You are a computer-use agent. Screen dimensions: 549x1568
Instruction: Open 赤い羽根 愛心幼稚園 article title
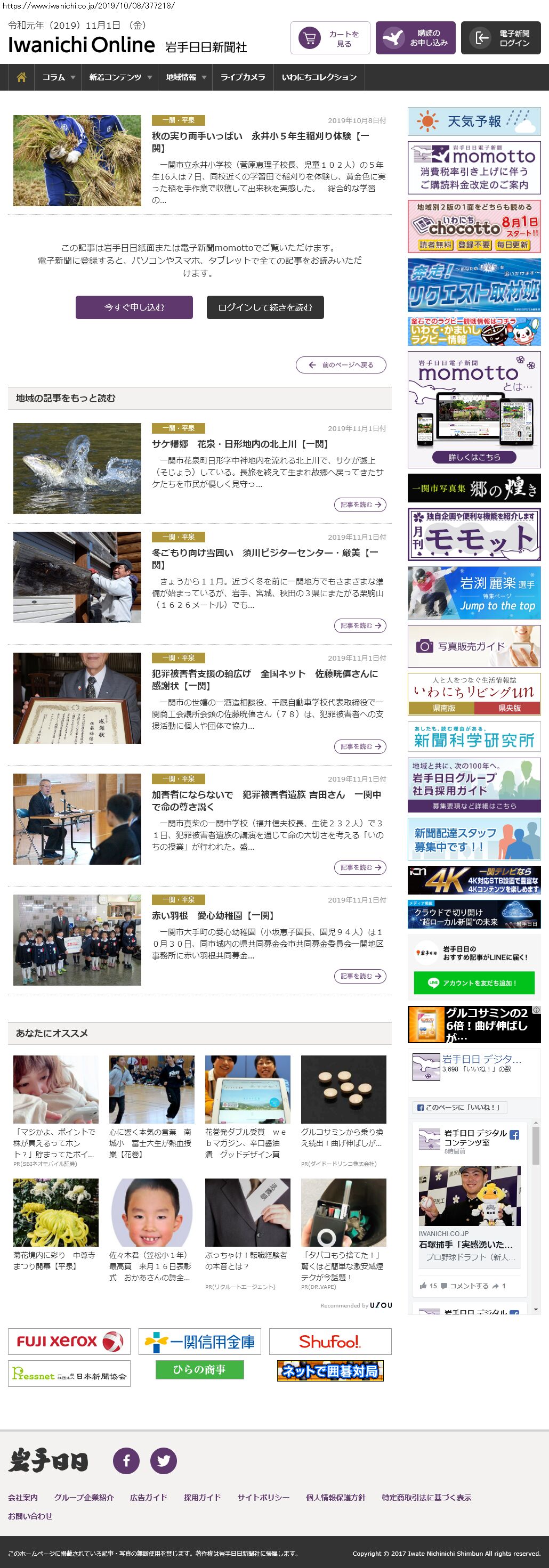[213, 915]
